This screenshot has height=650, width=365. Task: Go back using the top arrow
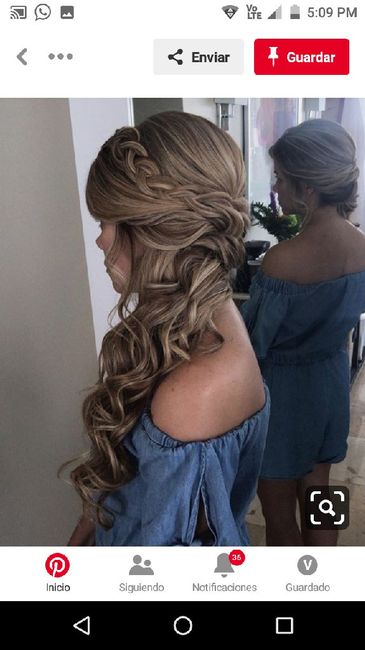tap(22, 57)
